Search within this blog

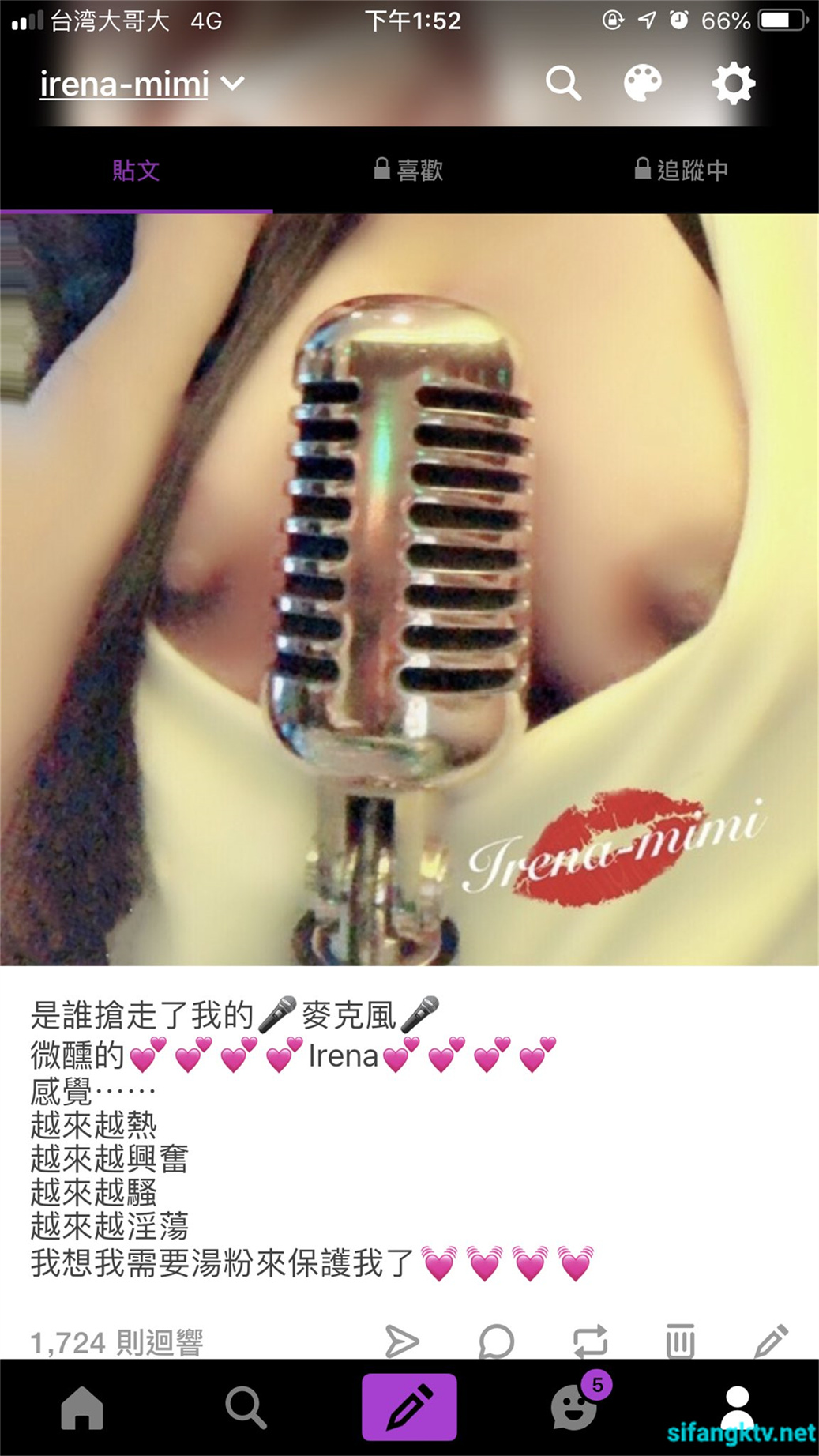[563, 83]
